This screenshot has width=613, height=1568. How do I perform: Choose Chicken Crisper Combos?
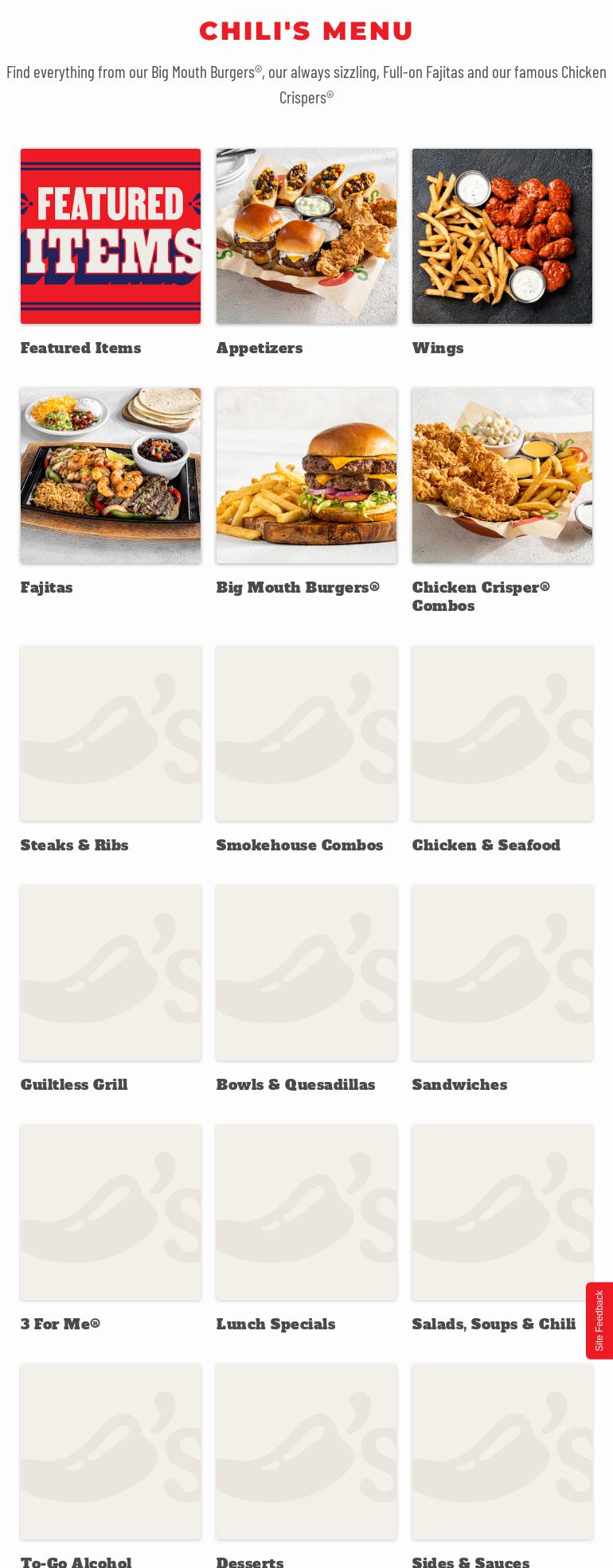click(x=502, y=476)
